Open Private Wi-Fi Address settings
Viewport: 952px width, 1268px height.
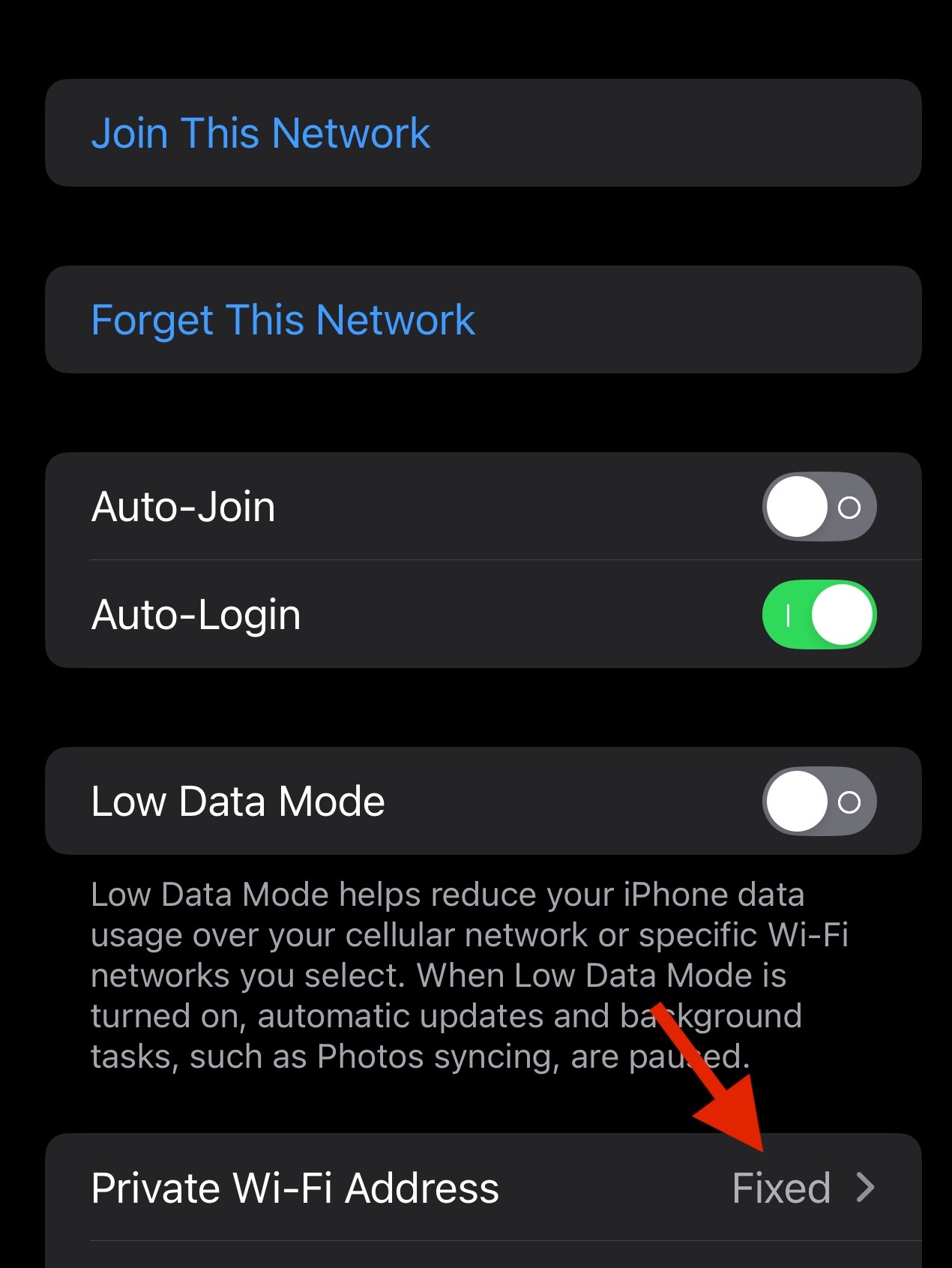click(x=483, y=1188)
